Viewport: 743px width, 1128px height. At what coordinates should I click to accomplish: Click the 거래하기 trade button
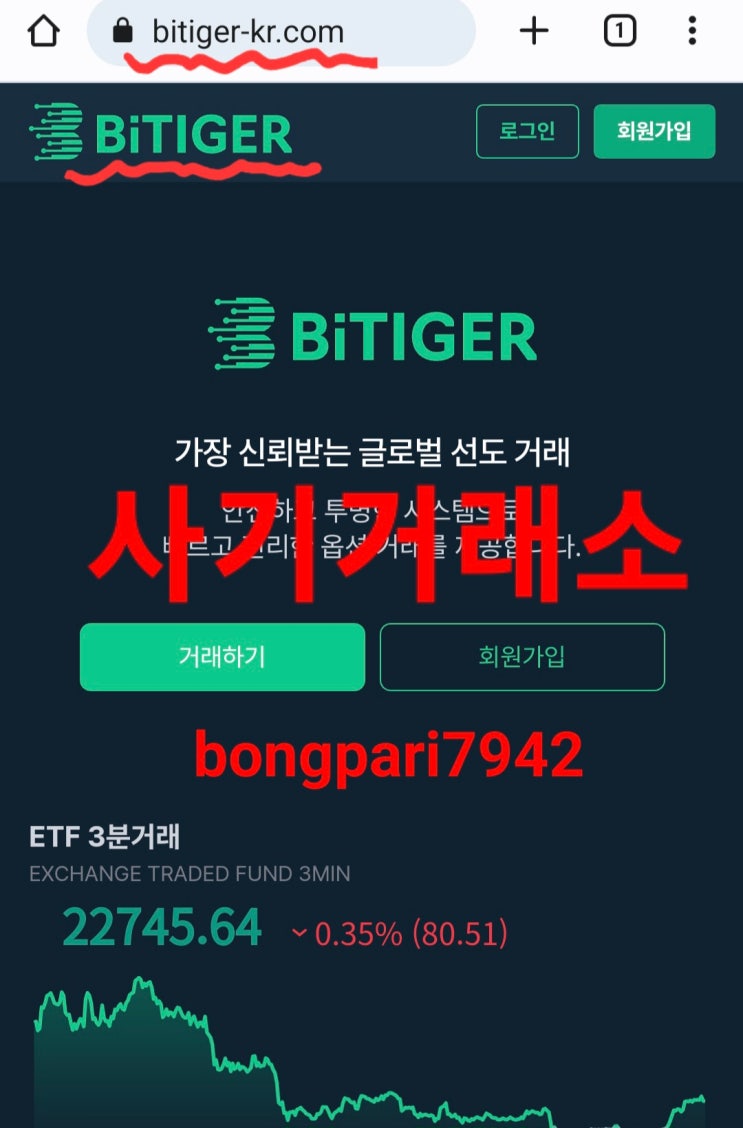pyautogui.click(x=223, y=657)
